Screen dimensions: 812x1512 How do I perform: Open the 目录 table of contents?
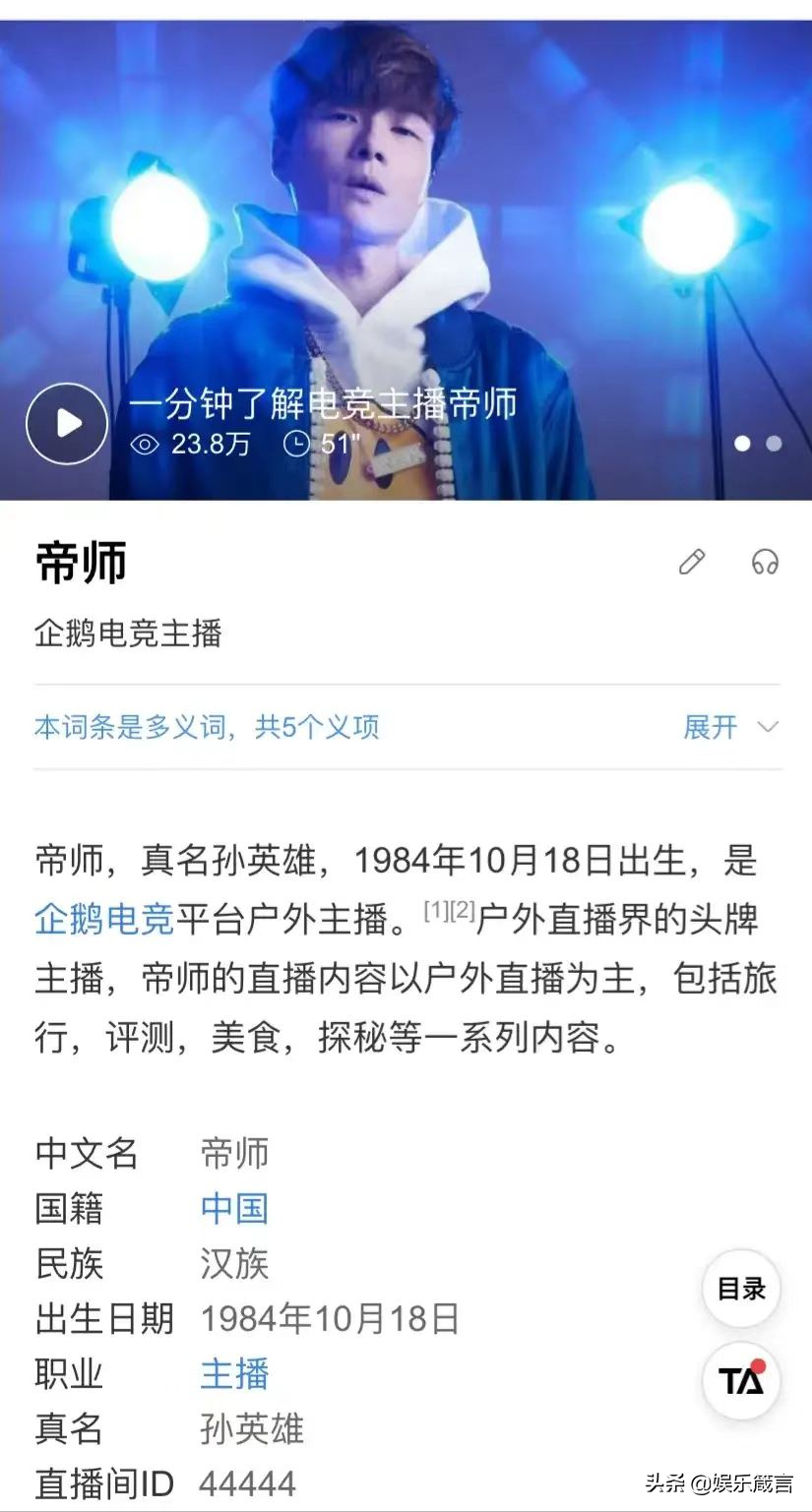[741, 1289]
